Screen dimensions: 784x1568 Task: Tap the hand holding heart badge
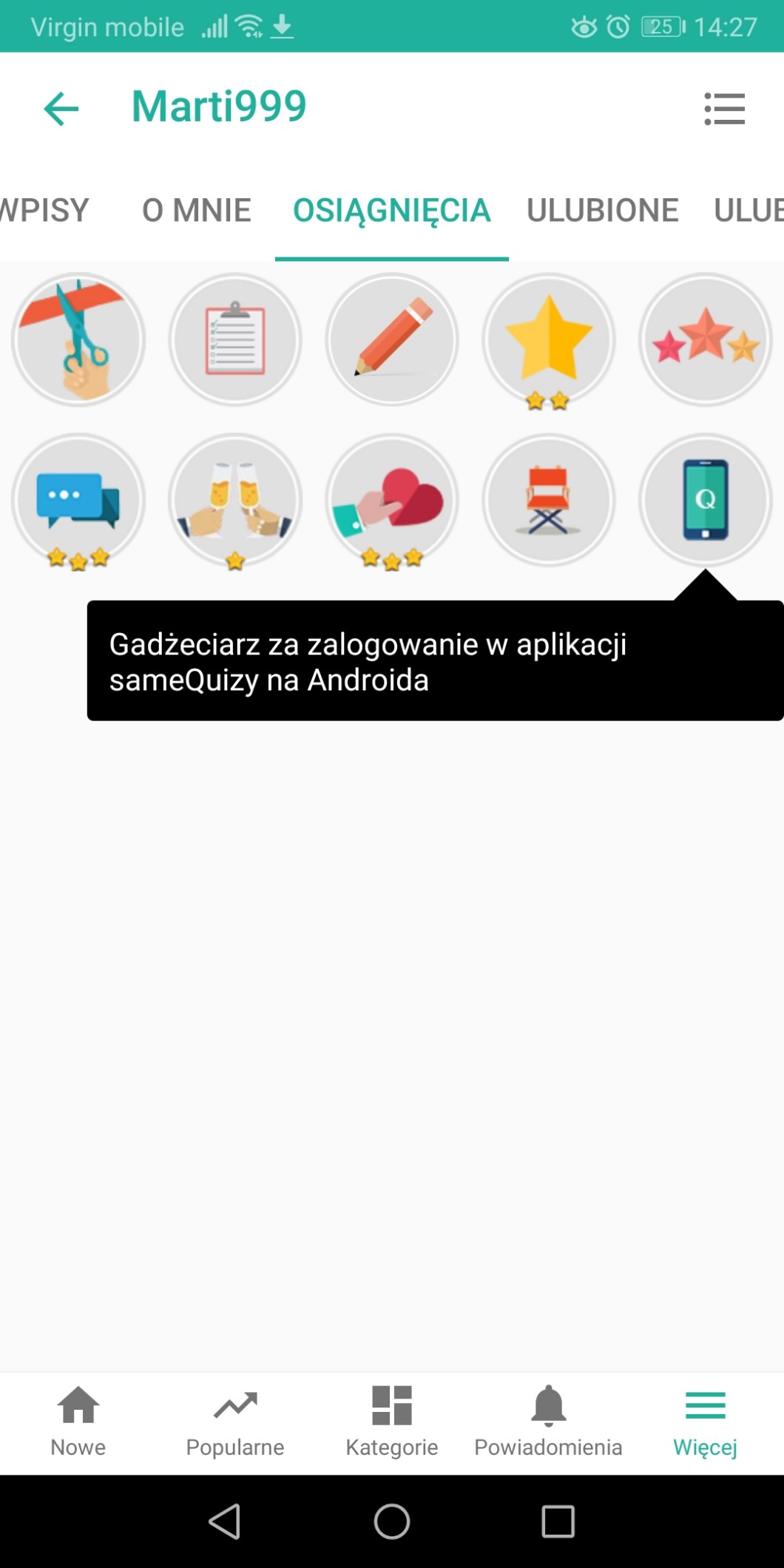[x=392, y=500]
